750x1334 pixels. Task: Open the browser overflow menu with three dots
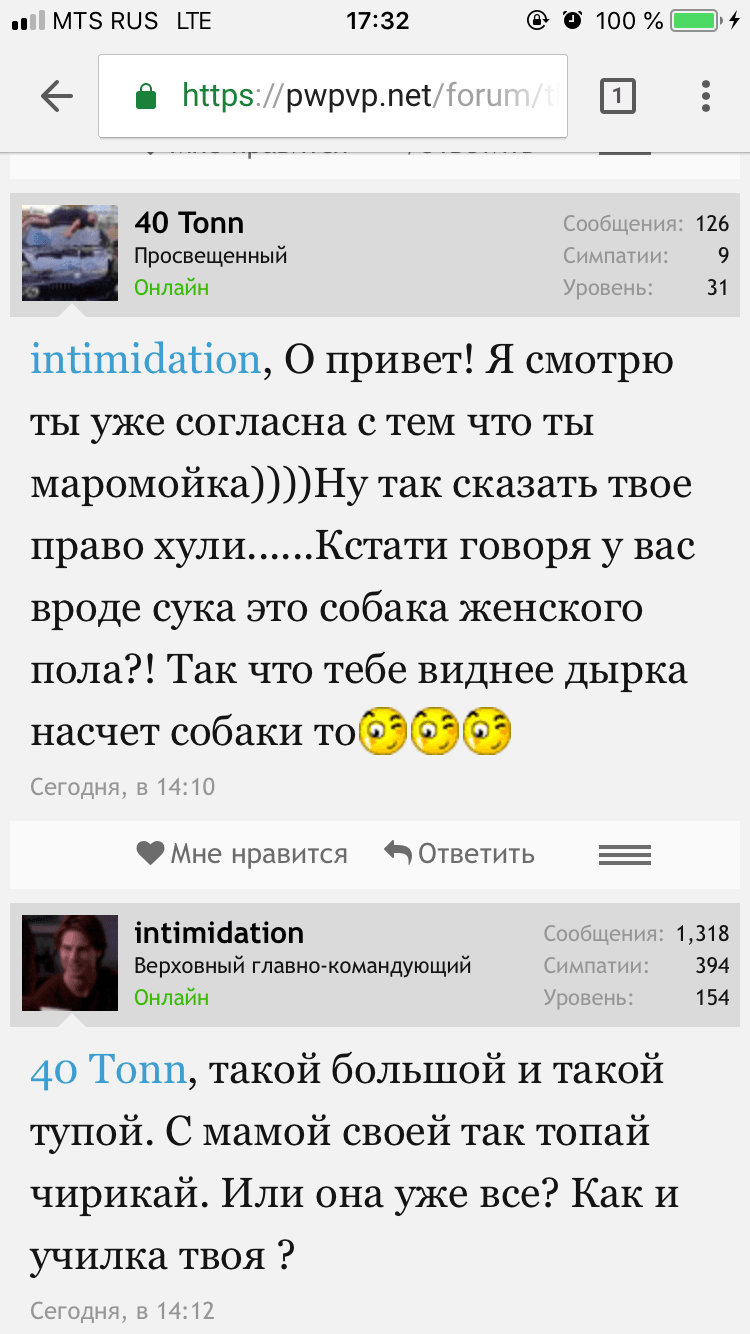tap(706, 96)
